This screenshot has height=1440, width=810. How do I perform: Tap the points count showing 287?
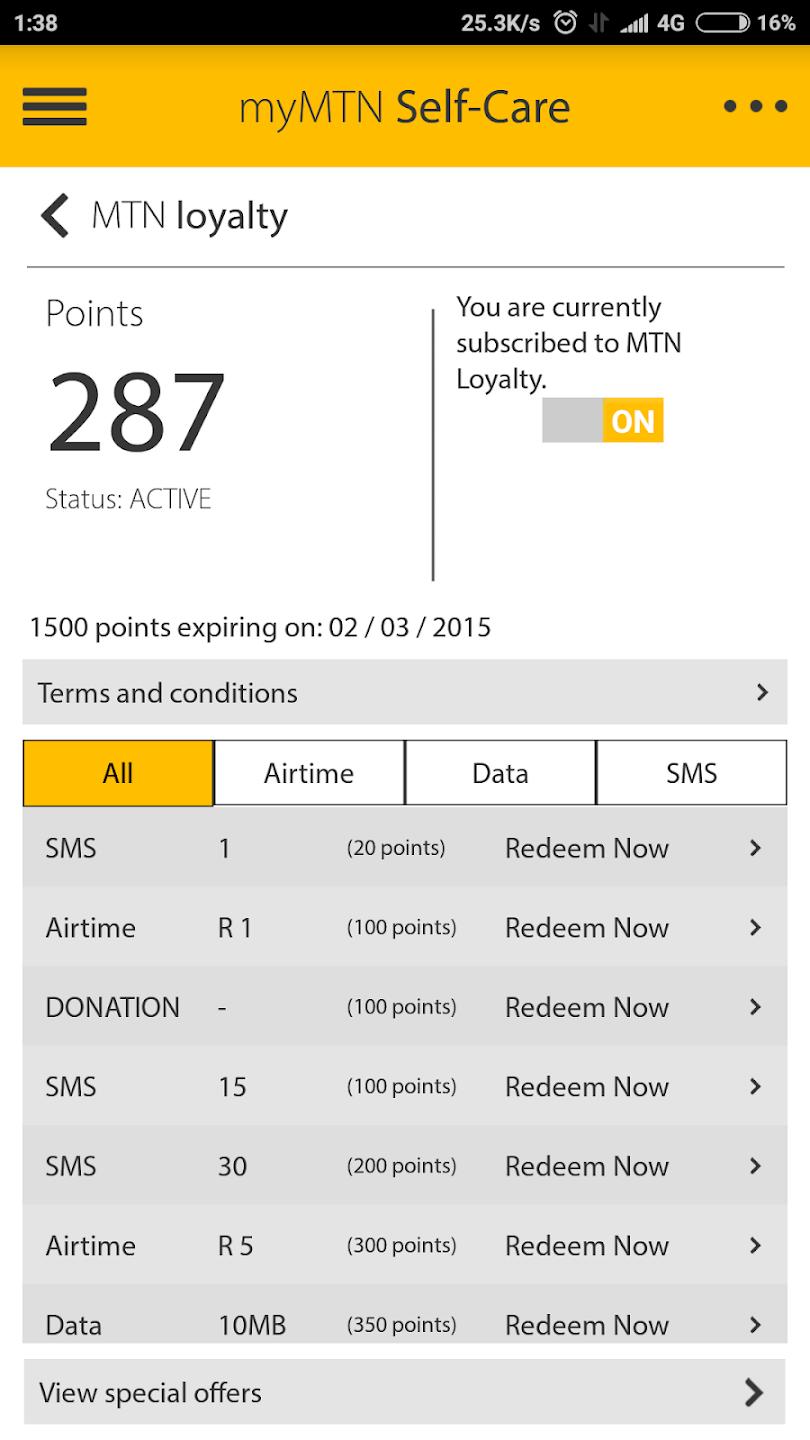[136, 410]
